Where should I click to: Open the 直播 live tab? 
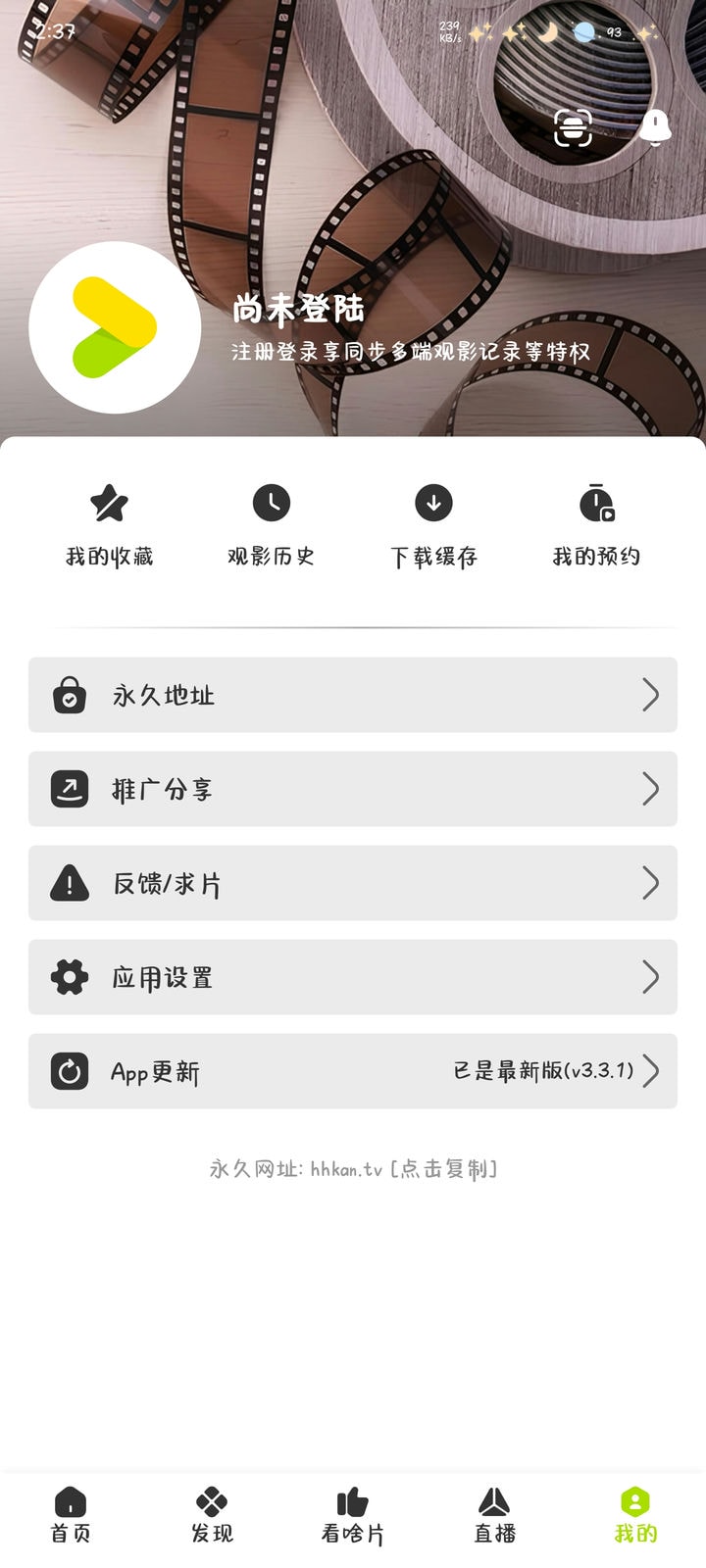pyautogui.click(x=495, y=1514)
